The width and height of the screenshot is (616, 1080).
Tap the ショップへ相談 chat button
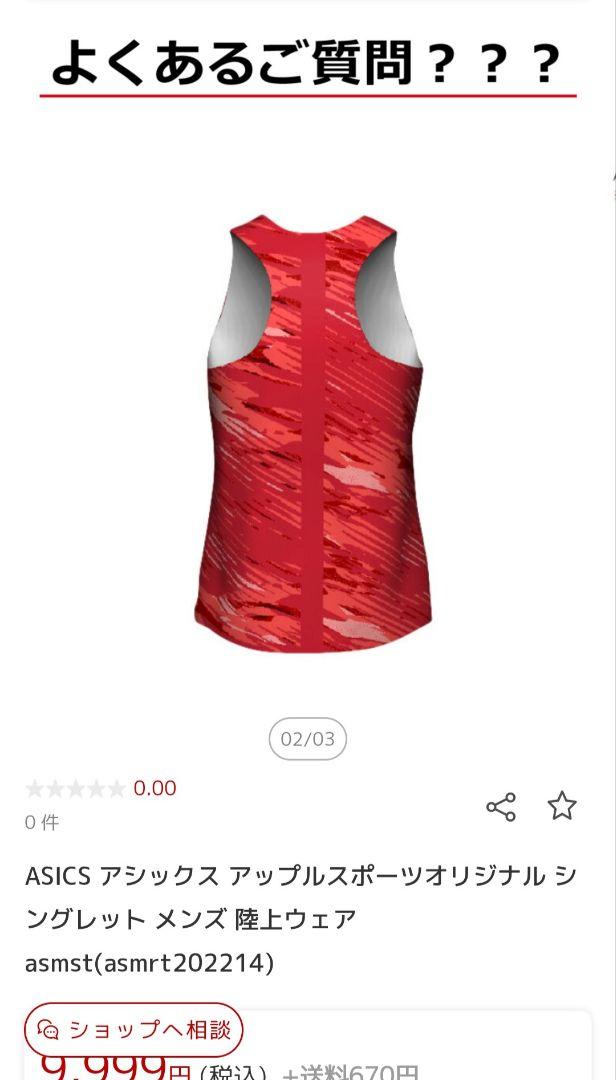(134, 1030)
